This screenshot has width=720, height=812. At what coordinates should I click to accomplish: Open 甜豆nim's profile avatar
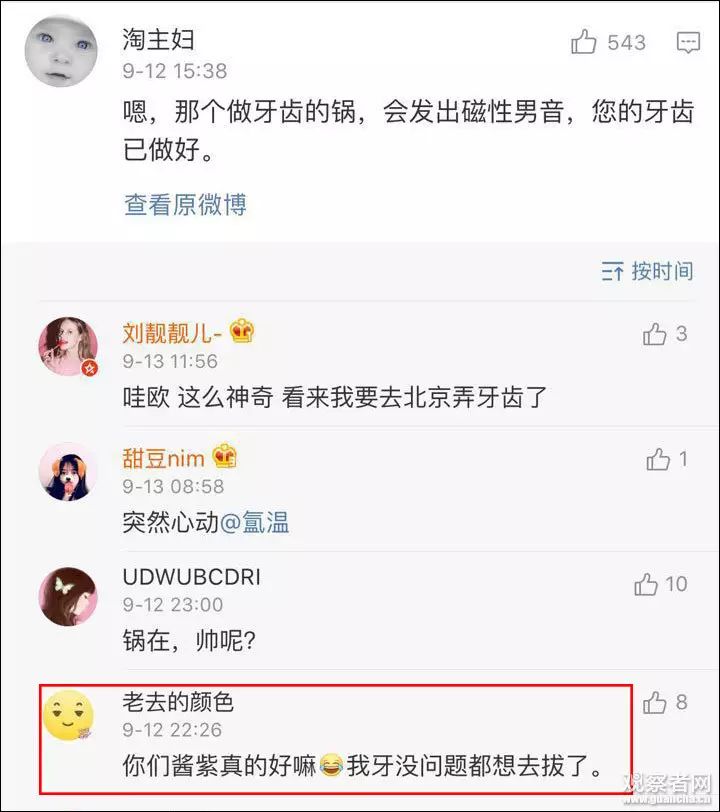68,471
